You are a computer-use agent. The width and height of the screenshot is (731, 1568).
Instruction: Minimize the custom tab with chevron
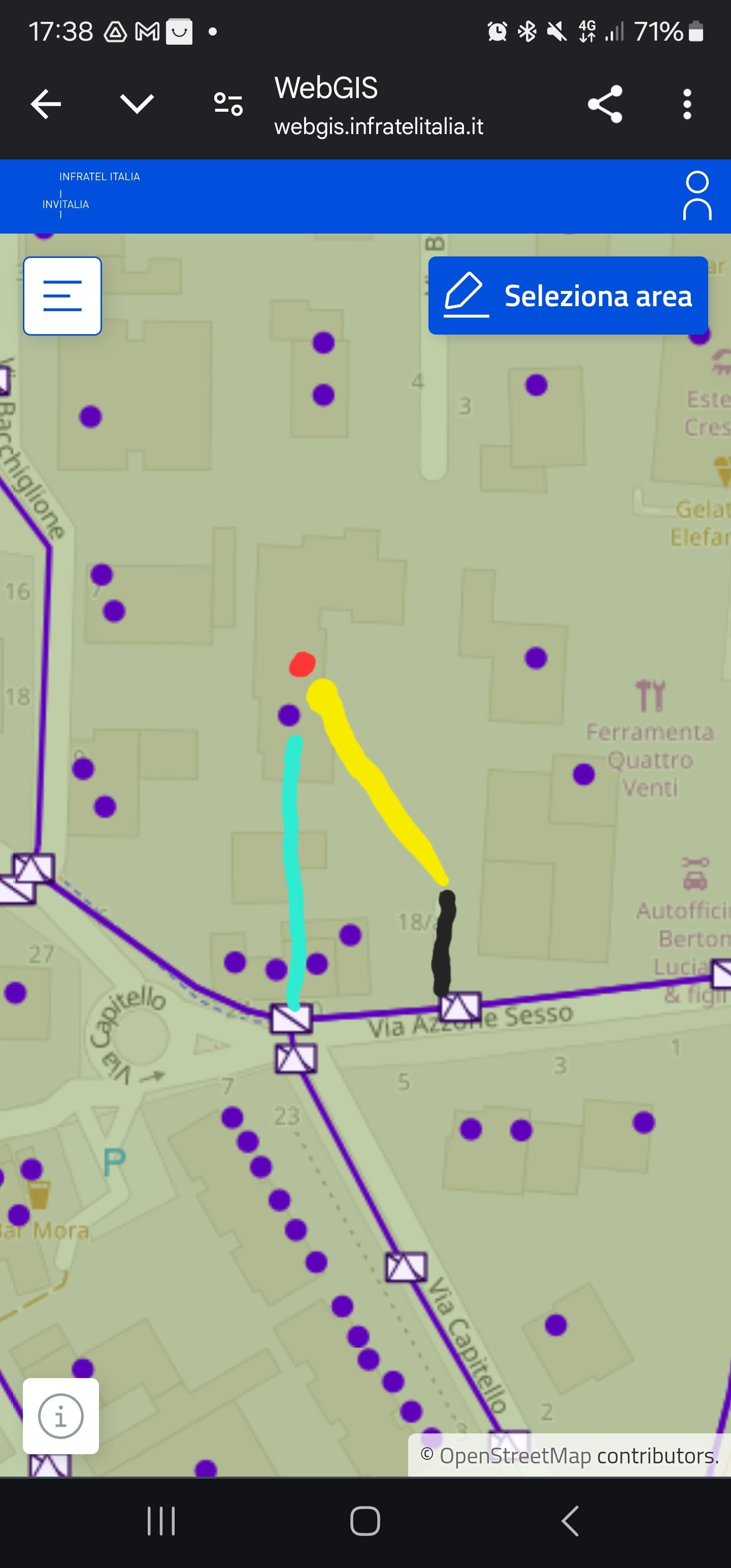[x=137, y=104]
